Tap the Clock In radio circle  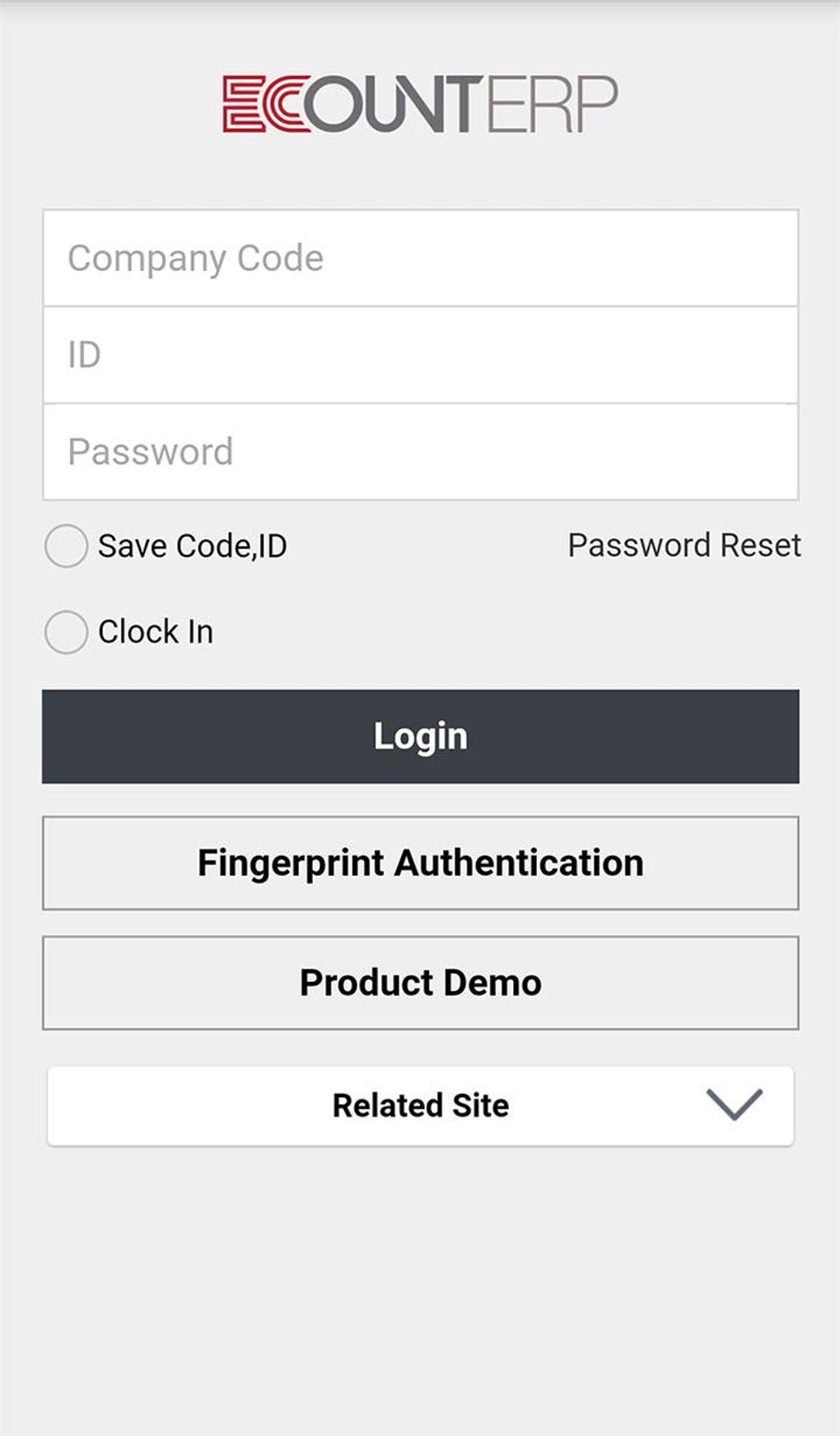[66, 631]
